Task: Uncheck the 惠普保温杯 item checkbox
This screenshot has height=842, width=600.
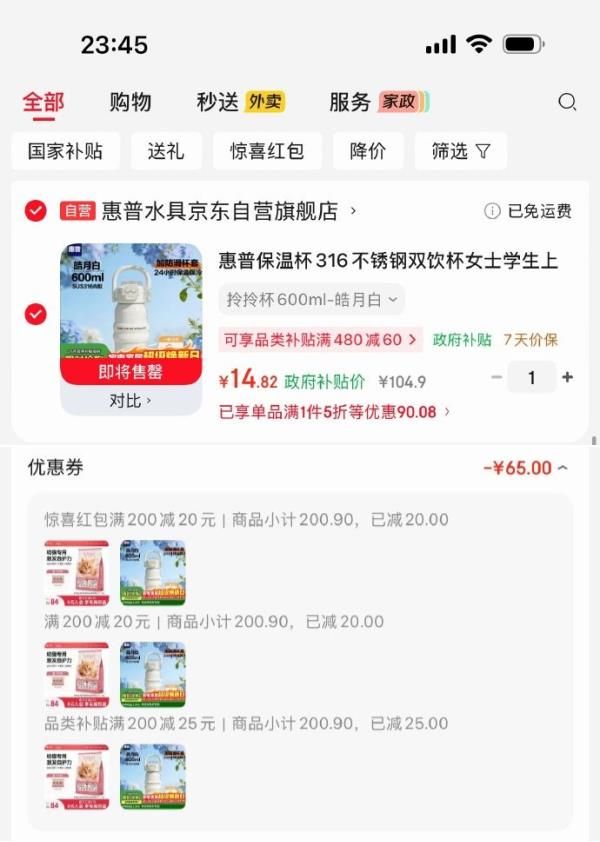Action: click(36, 314)
